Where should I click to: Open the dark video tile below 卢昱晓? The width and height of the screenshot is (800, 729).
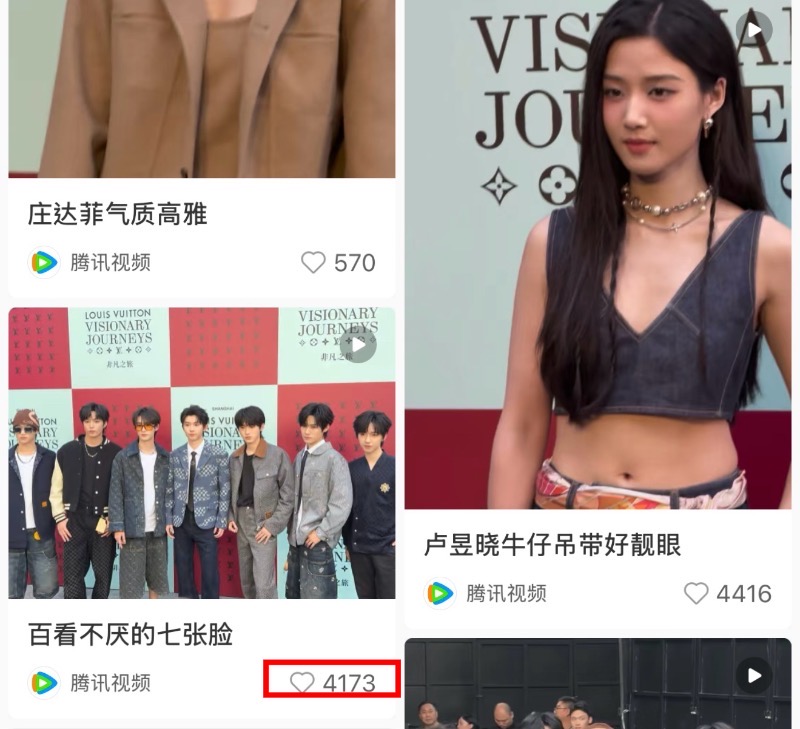(x=597, y=685)
